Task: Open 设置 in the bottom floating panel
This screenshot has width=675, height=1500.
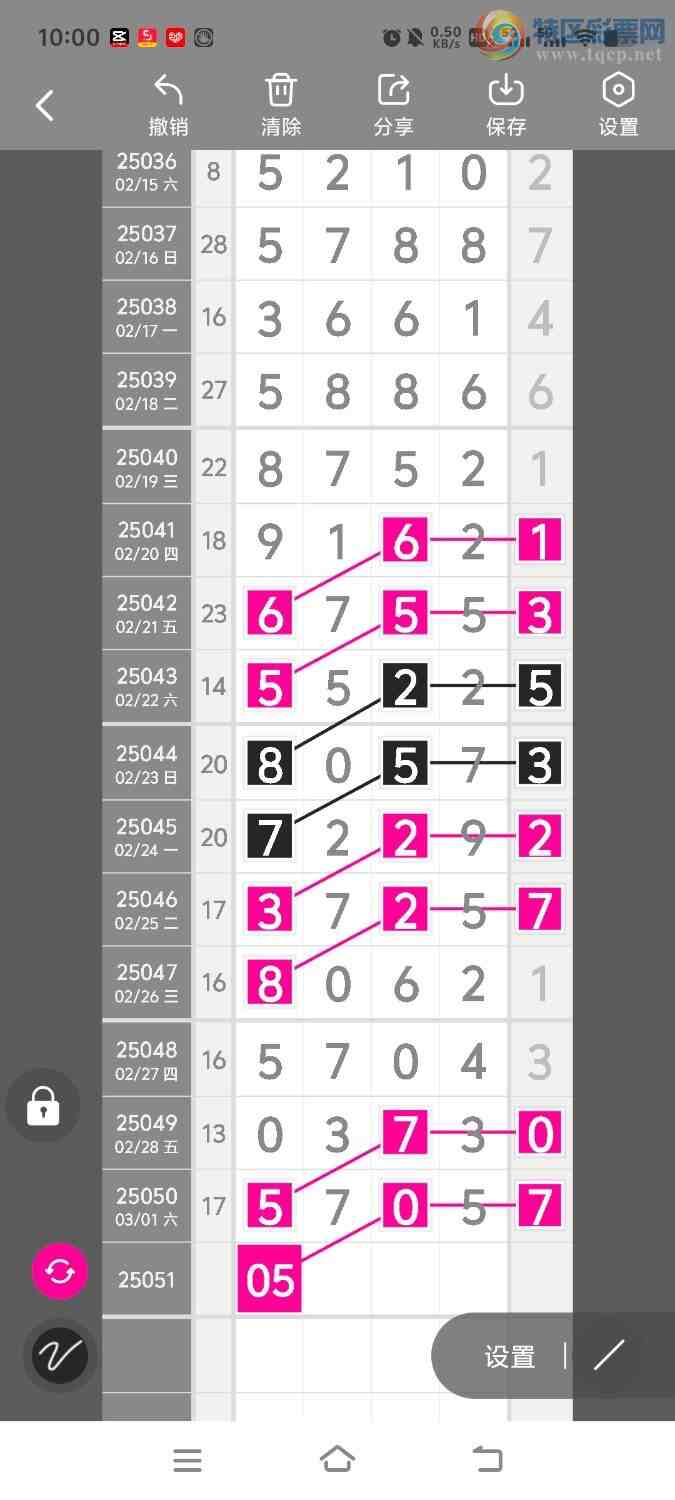Action: click(x=510, y=1357)
